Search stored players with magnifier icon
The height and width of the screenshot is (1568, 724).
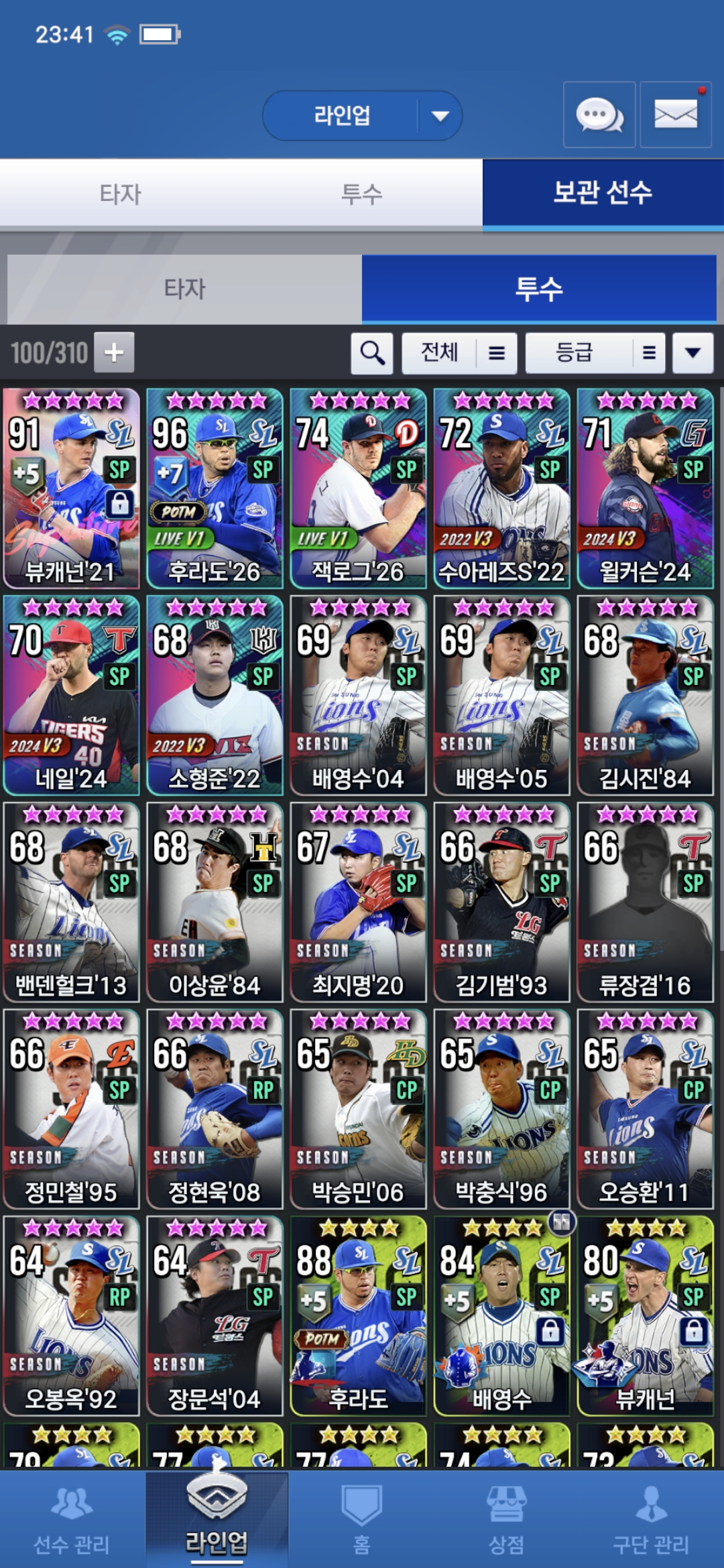372,352
